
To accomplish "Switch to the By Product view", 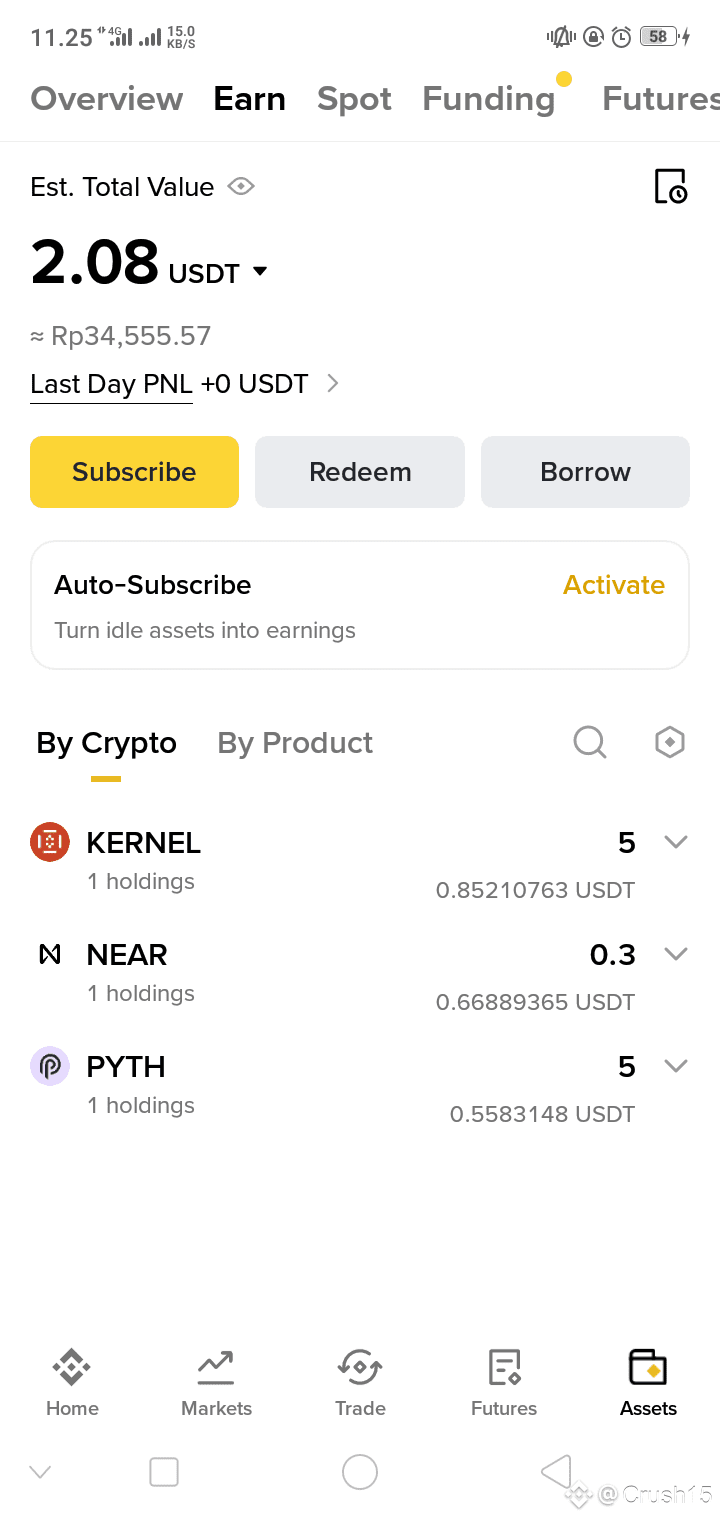I will click(295, 743).
